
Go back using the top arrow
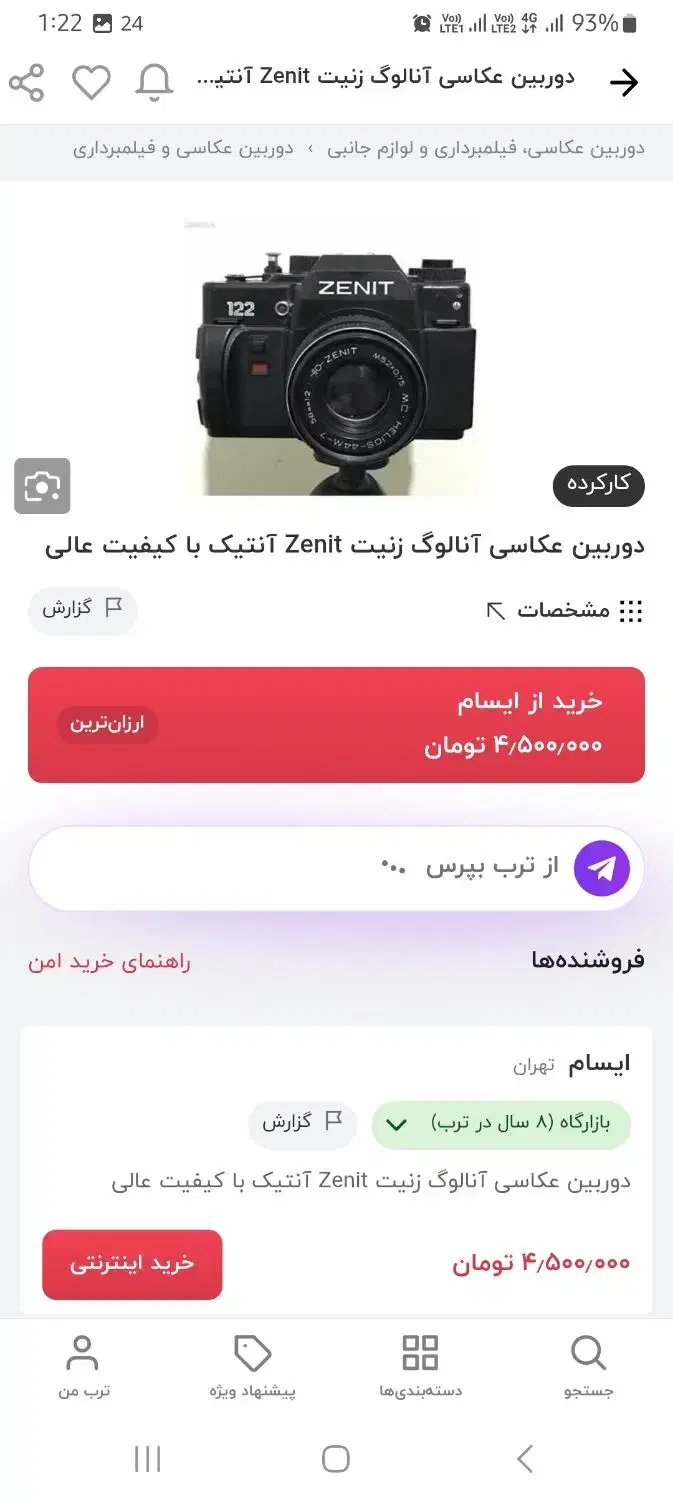pyautogui.click(x=623, y=83)
